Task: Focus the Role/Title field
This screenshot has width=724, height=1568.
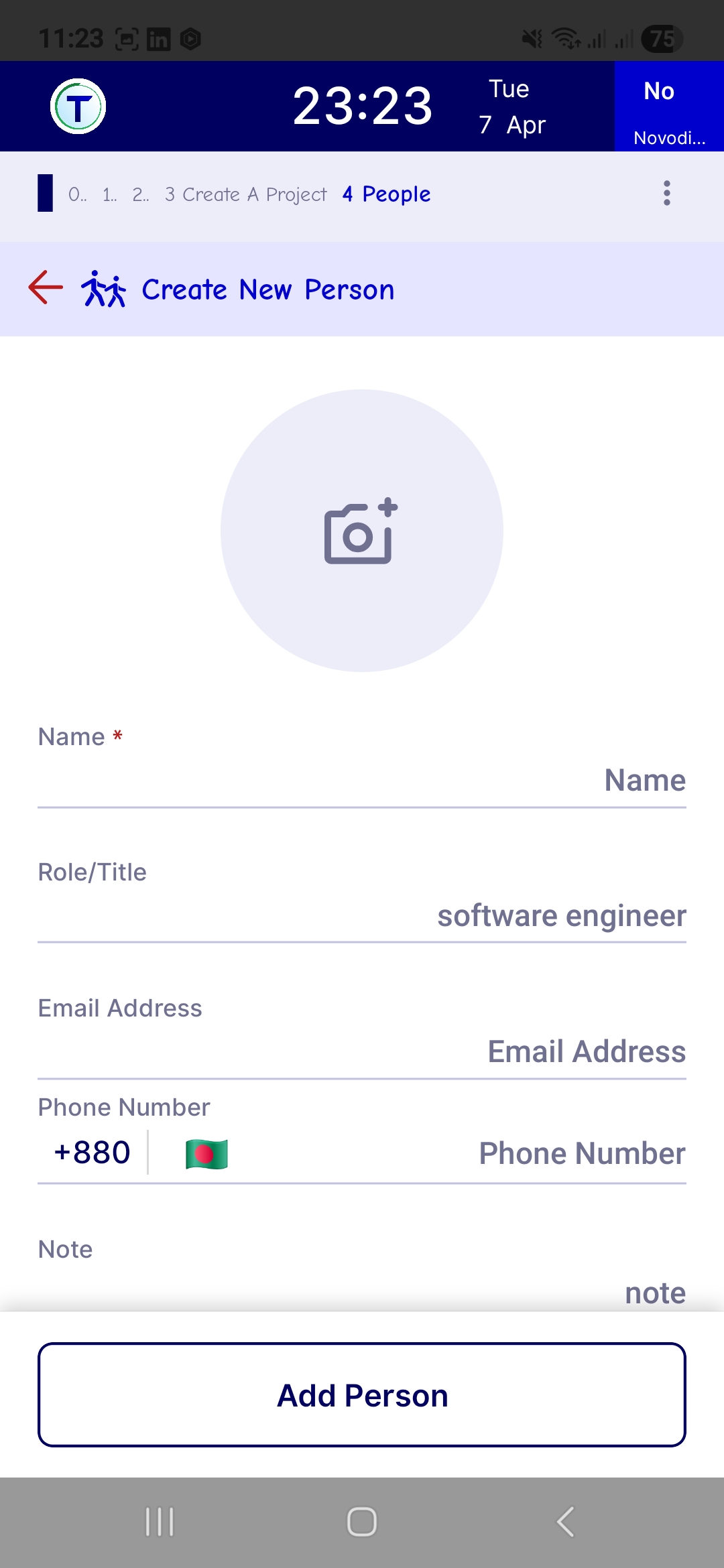Action: coord(362,915)
